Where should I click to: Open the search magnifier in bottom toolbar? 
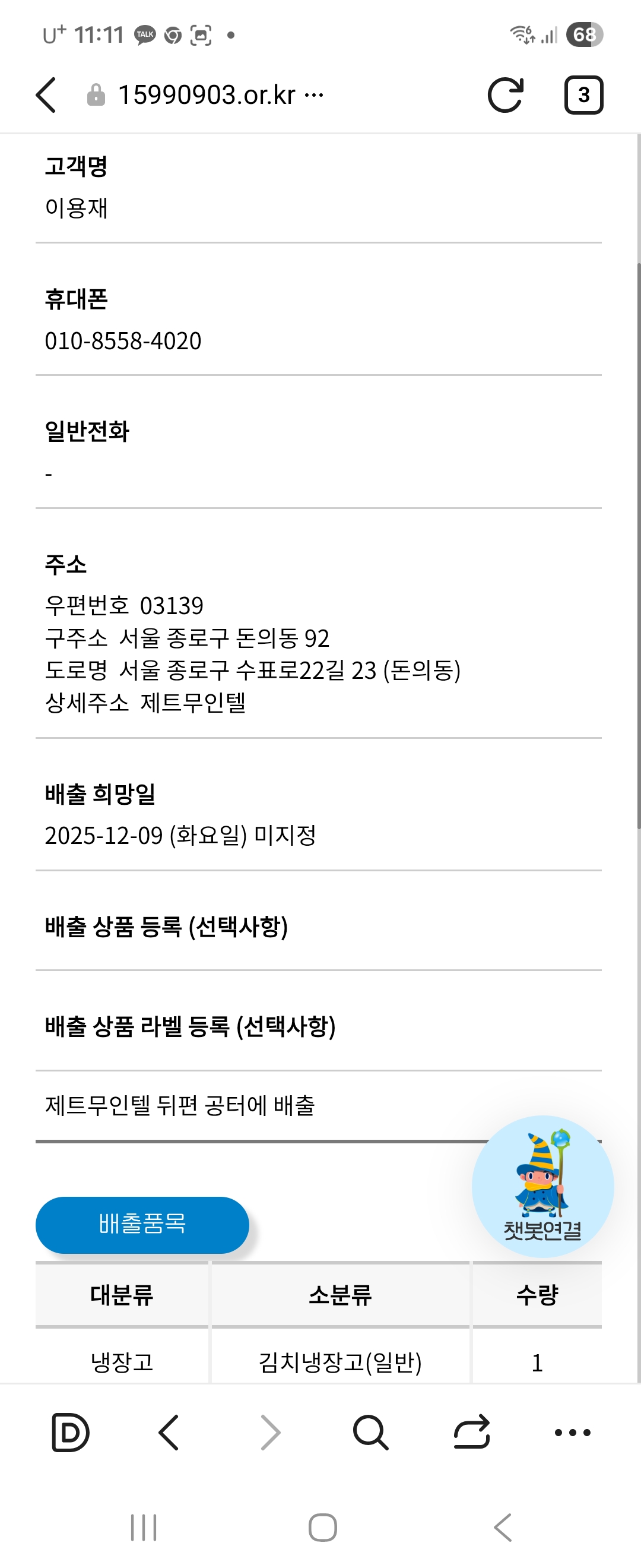[x=370, y=1431]
